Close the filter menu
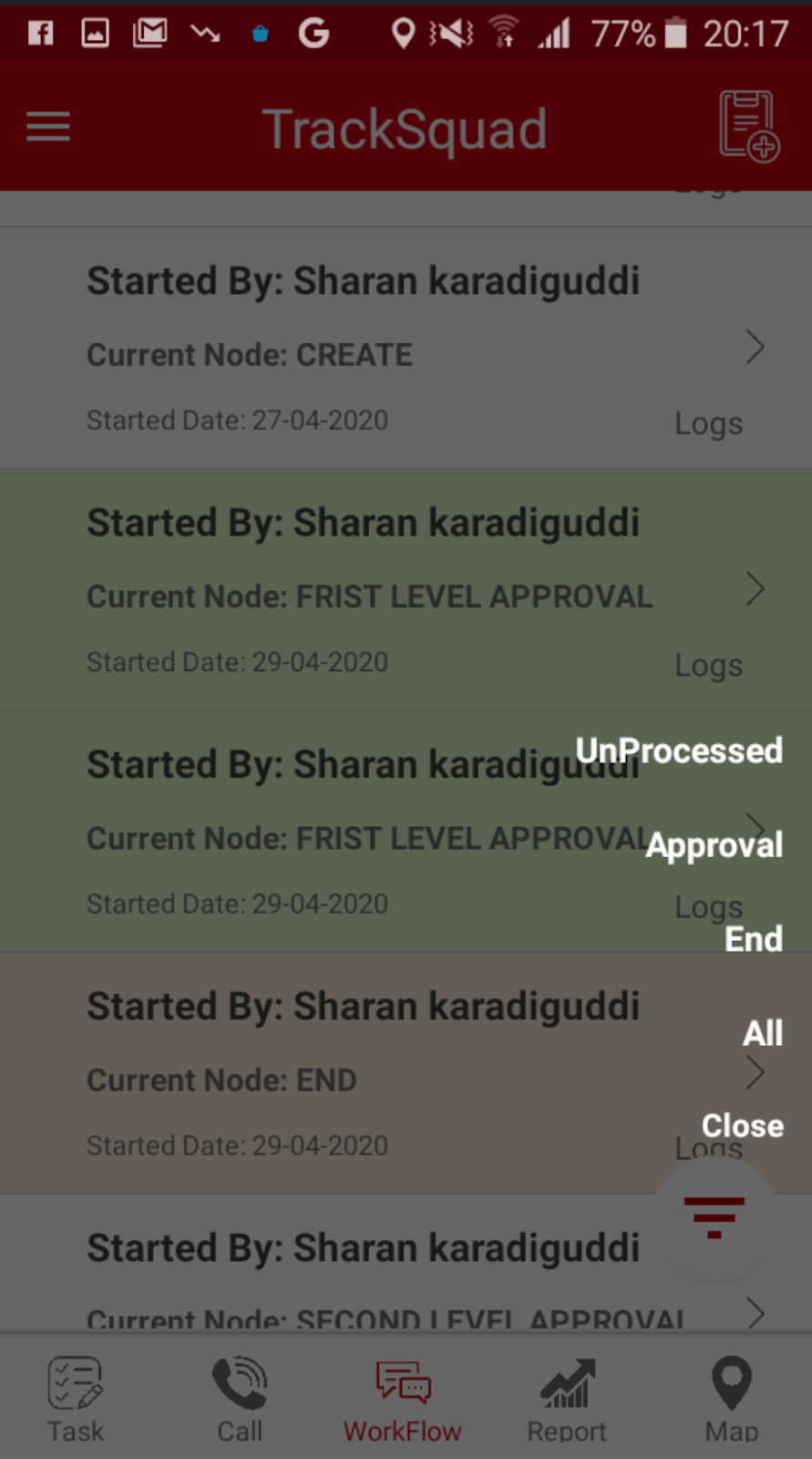Viewport: 812px width, 1459px height. tap(743, 1126)
